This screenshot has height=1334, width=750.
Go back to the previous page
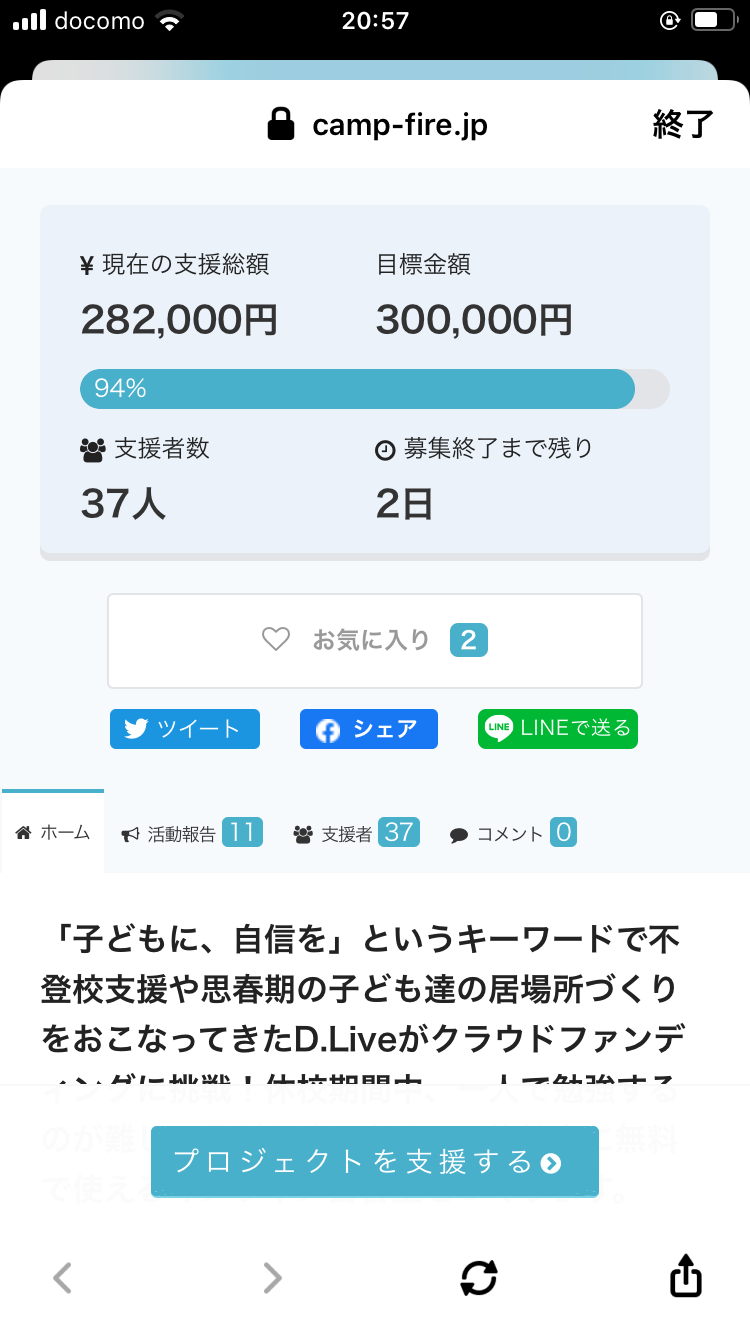(63, 1277)
